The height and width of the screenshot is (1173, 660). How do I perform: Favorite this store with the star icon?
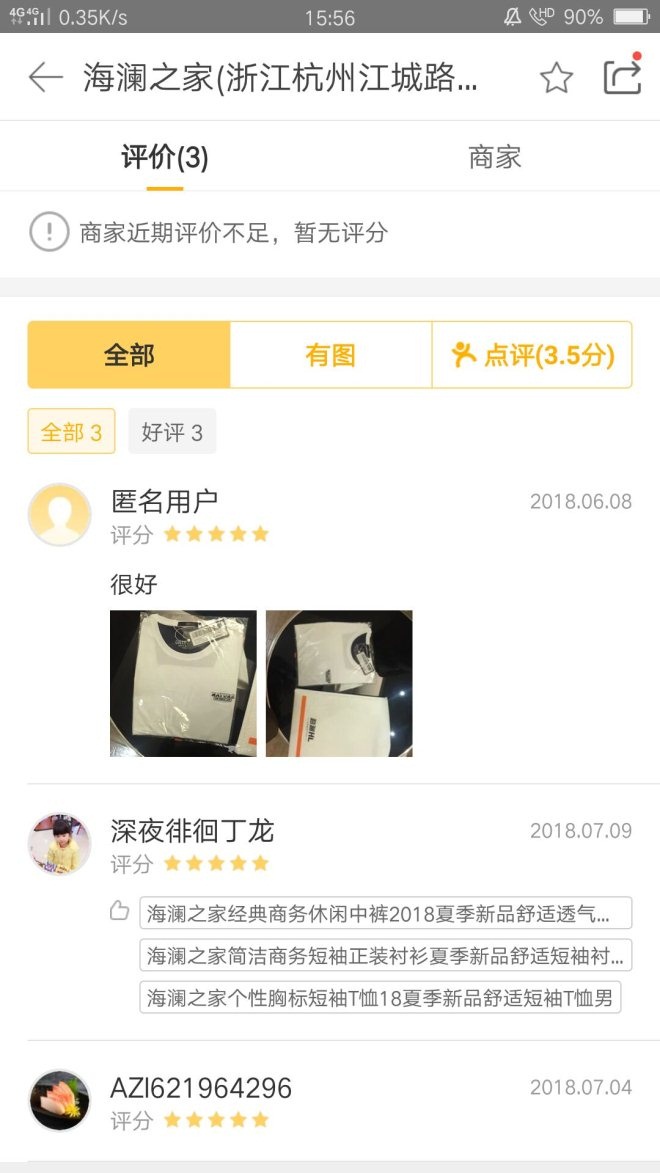click(x=556, y=78)
